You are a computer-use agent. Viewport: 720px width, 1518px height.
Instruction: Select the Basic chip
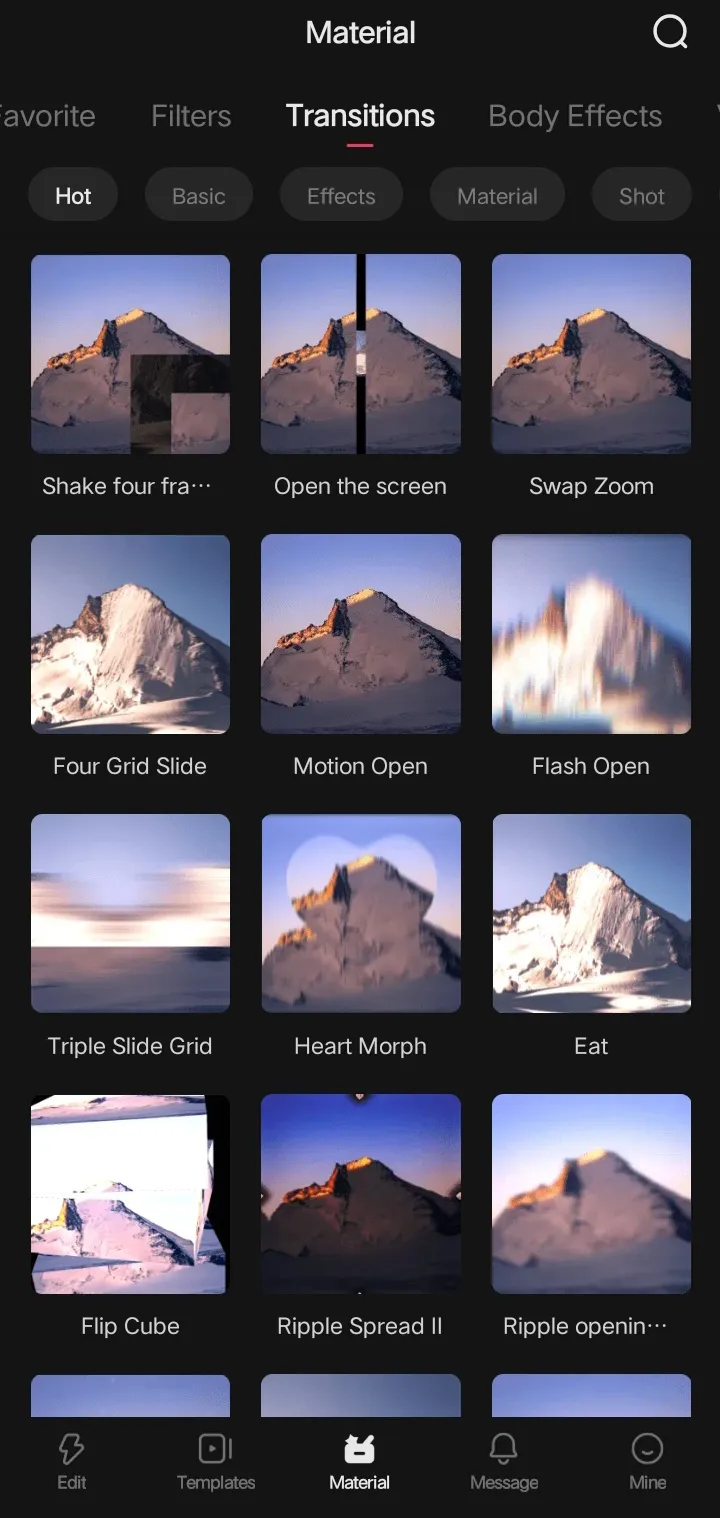[198, 196]
